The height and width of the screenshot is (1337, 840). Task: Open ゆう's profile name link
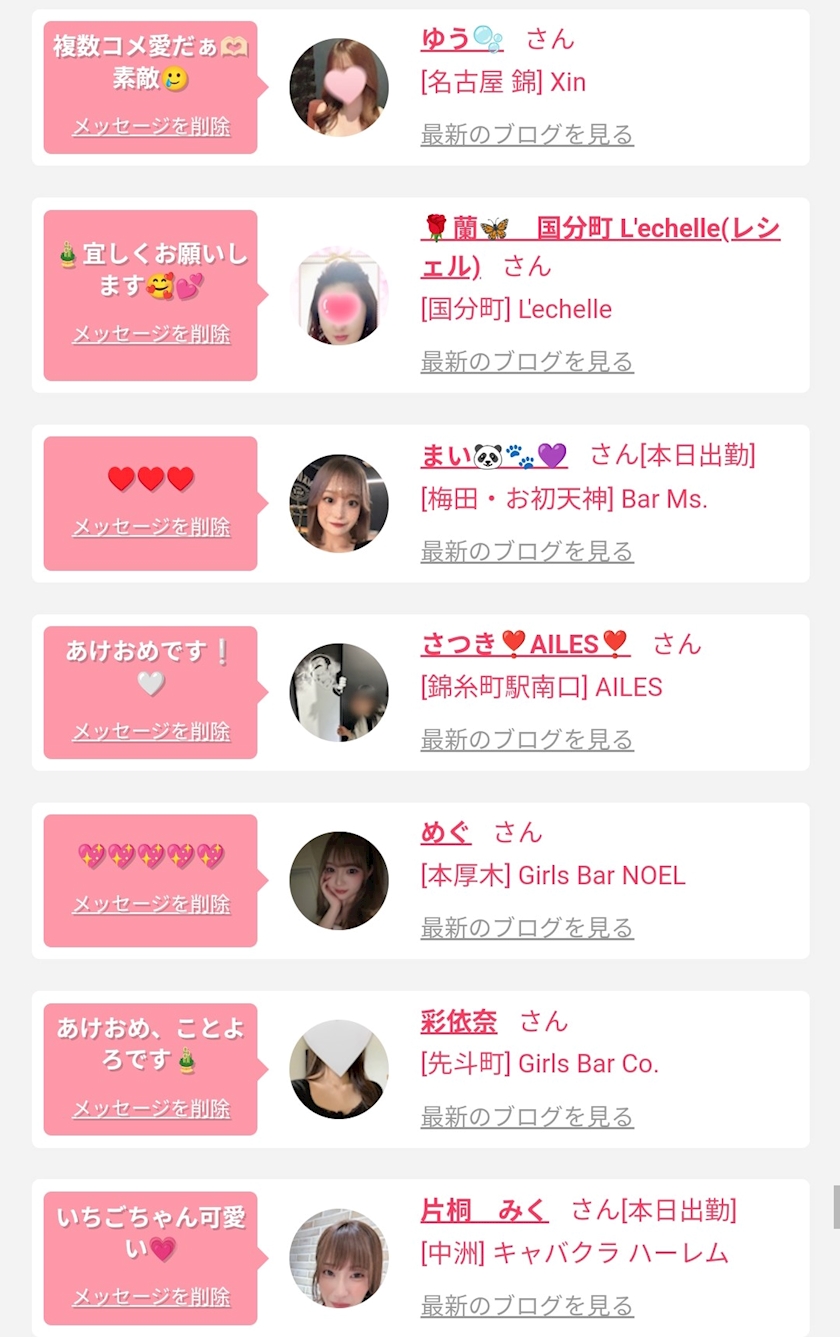click(x=462, y=38)
